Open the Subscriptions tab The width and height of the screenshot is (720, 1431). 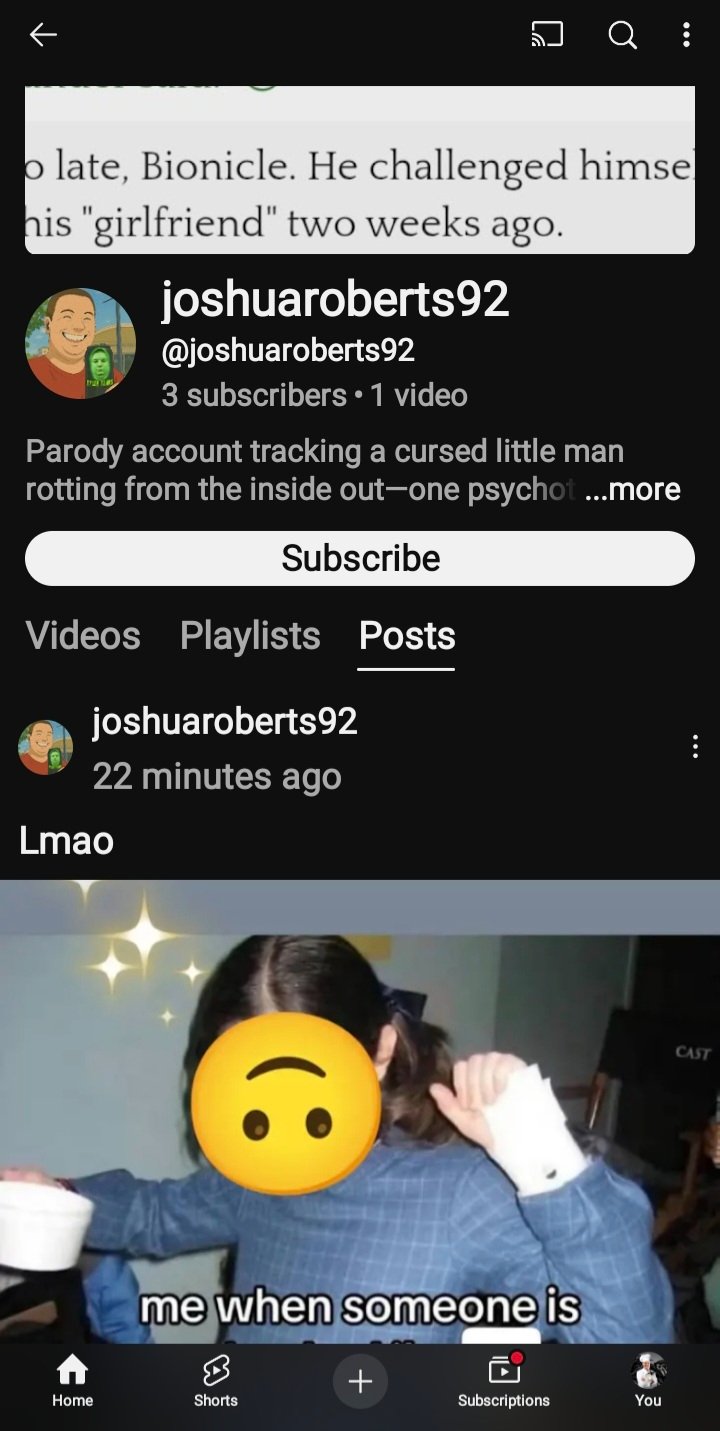(504, 1381)
